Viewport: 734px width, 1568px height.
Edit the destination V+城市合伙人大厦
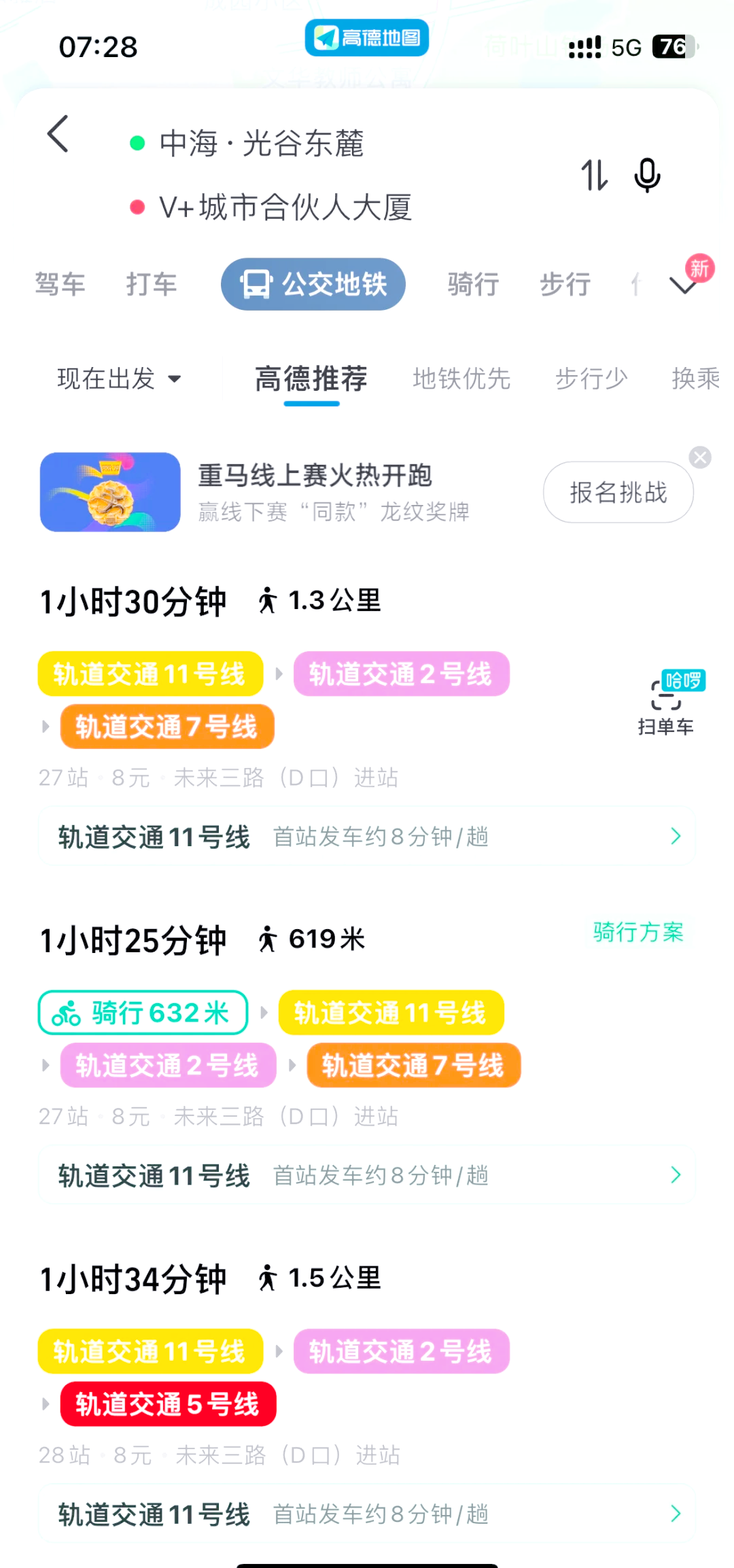(x=285, y=207)
